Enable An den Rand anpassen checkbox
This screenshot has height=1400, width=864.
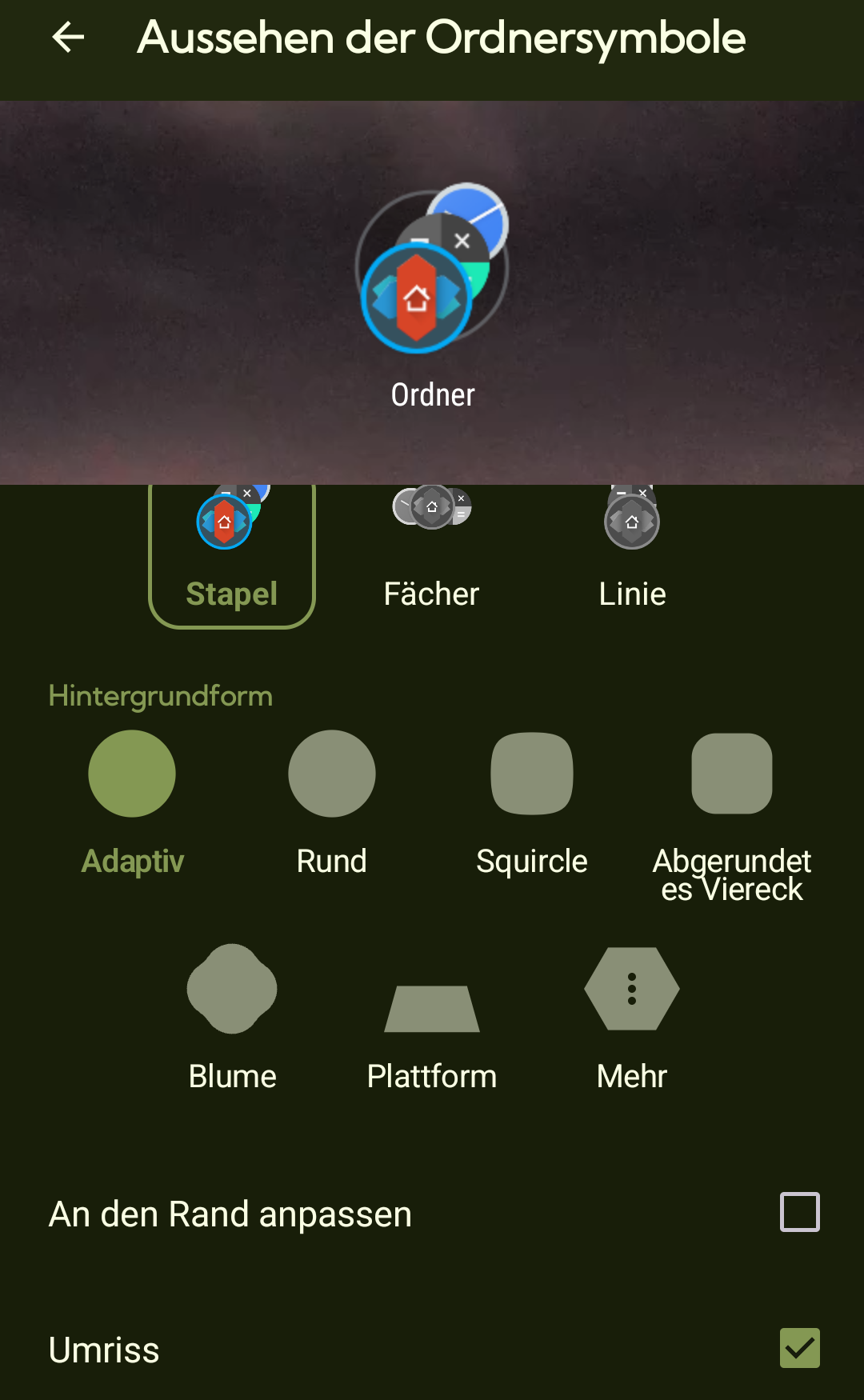pos(799,1212)
